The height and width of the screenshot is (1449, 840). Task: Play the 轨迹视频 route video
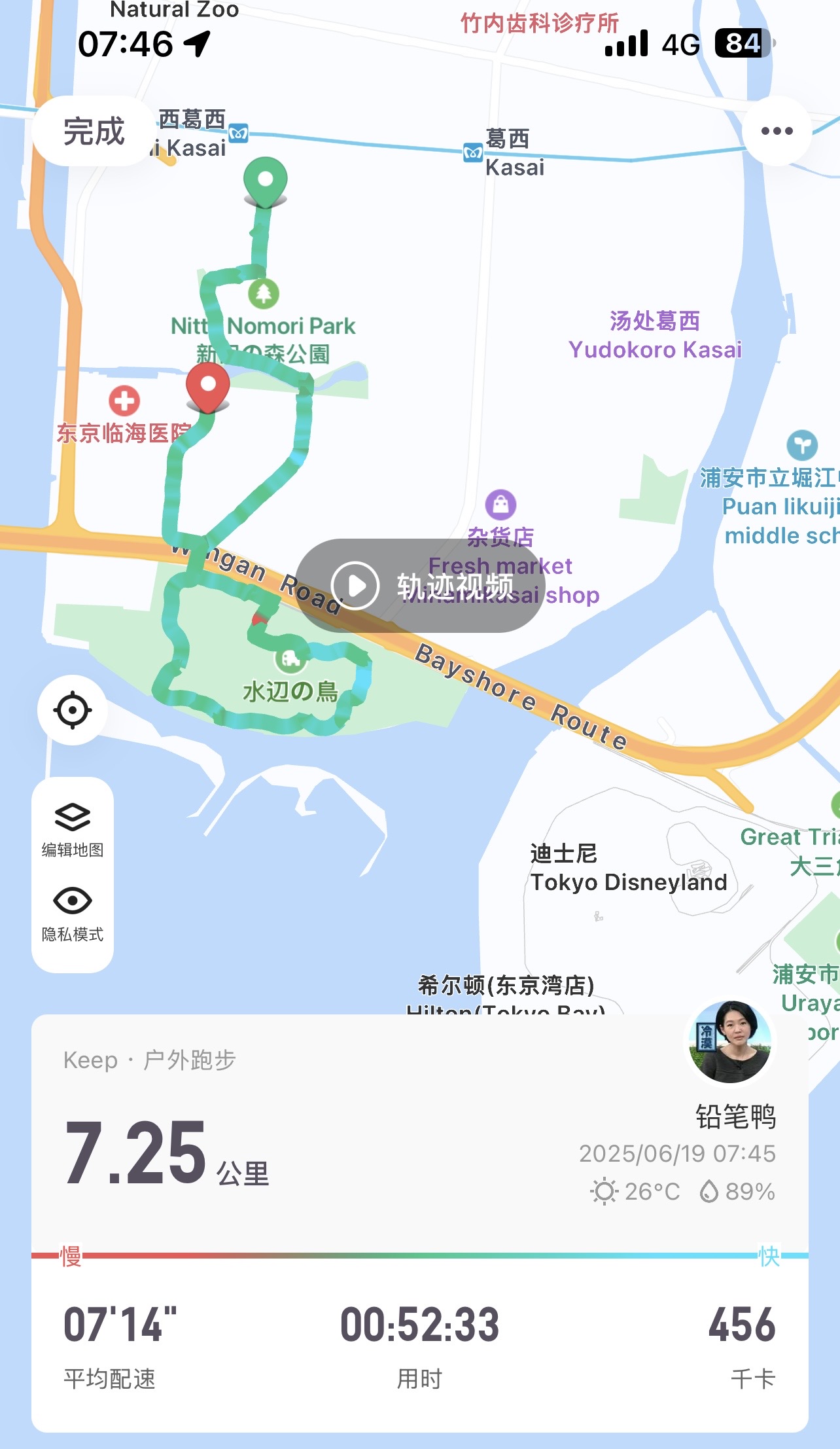point(421,586)
